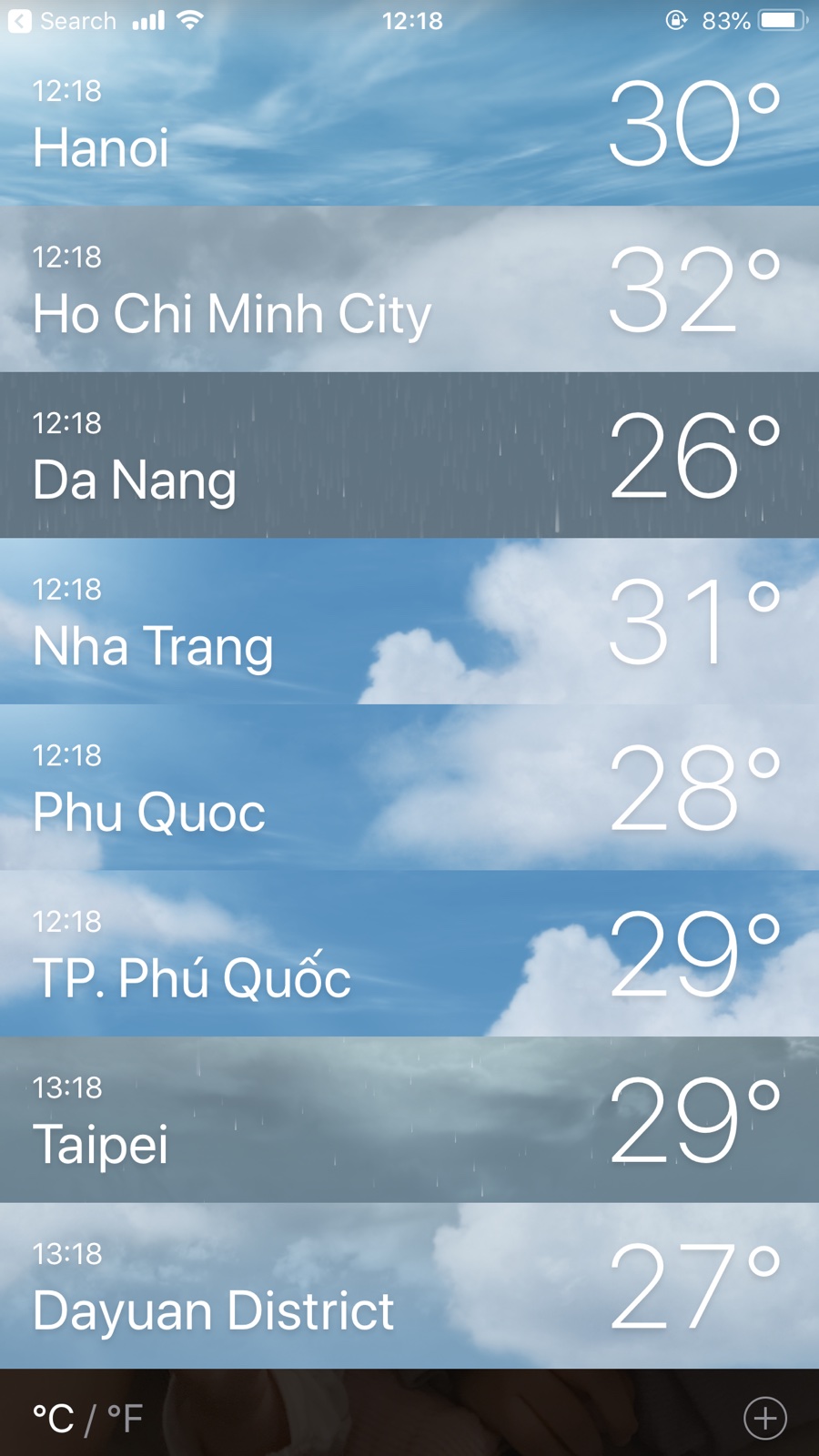Viewport: 819px width, 1456px height.
Task: View TP. Phú Quốc weather
Action: 409,954
